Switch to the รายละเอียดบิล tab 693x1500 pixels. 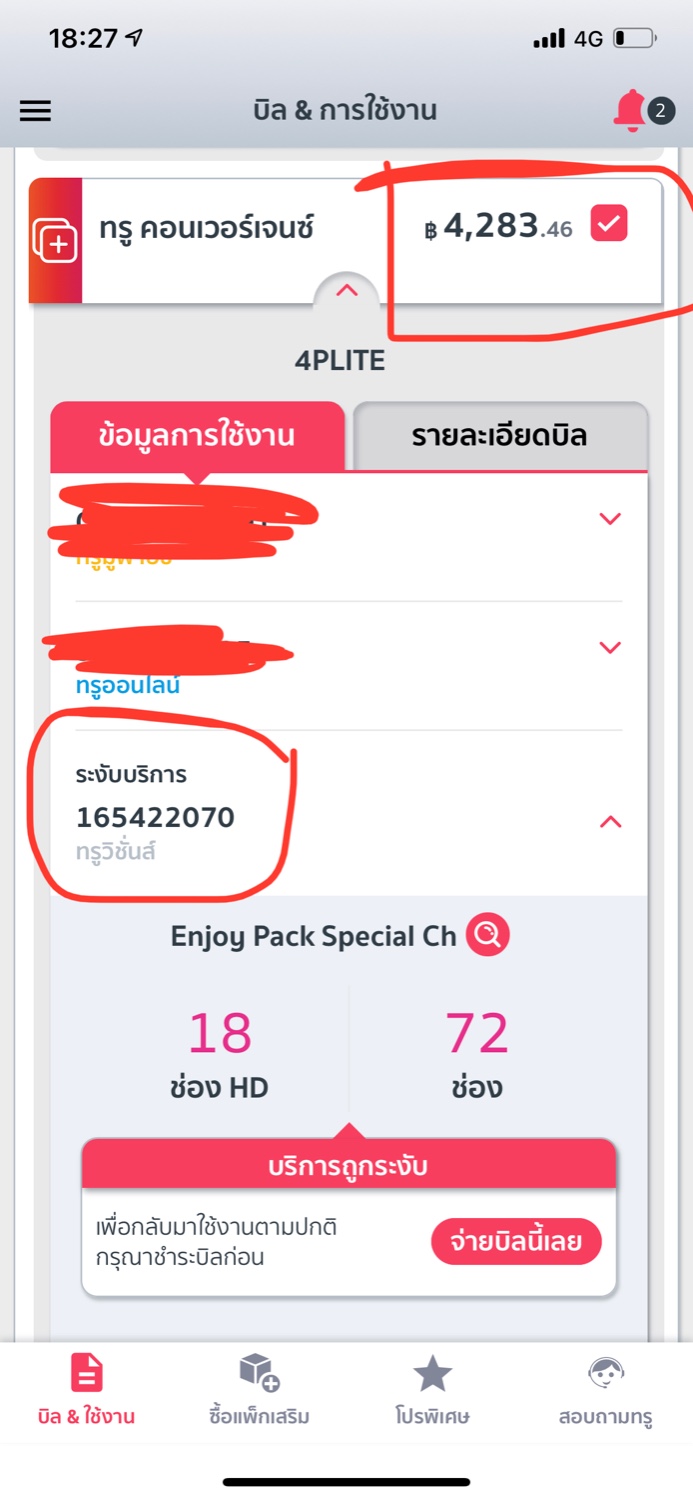[500, 436]
